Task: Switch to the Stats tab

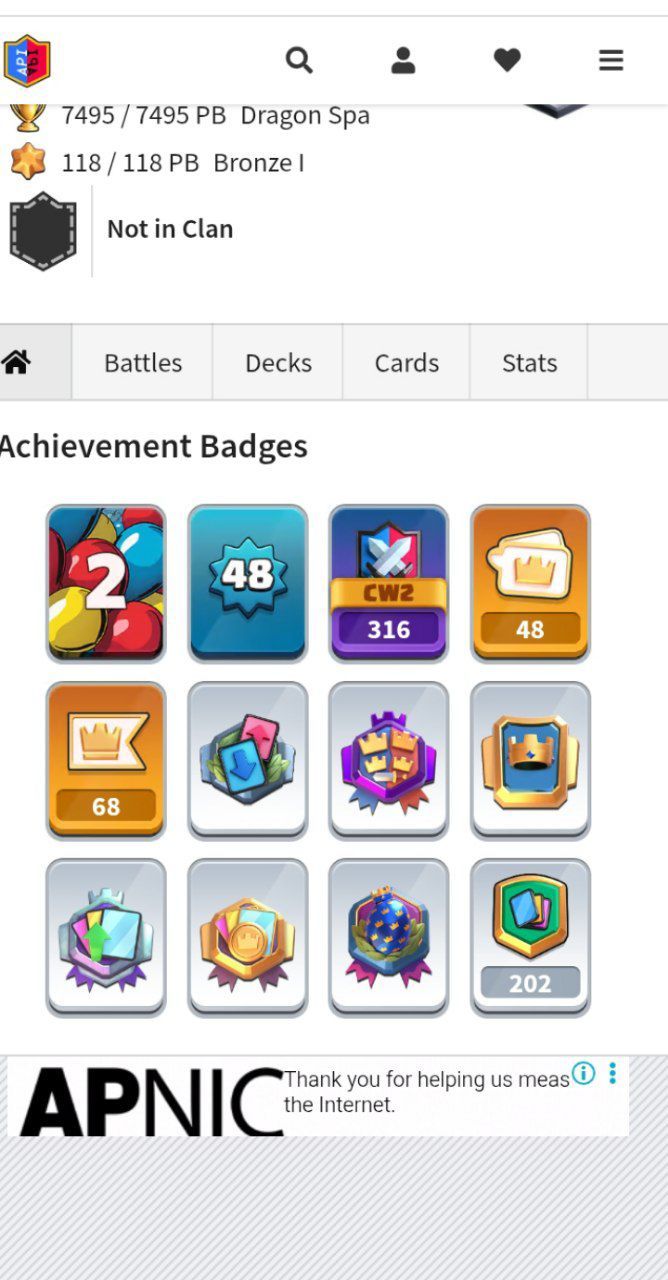Action: tap(529, 363)
